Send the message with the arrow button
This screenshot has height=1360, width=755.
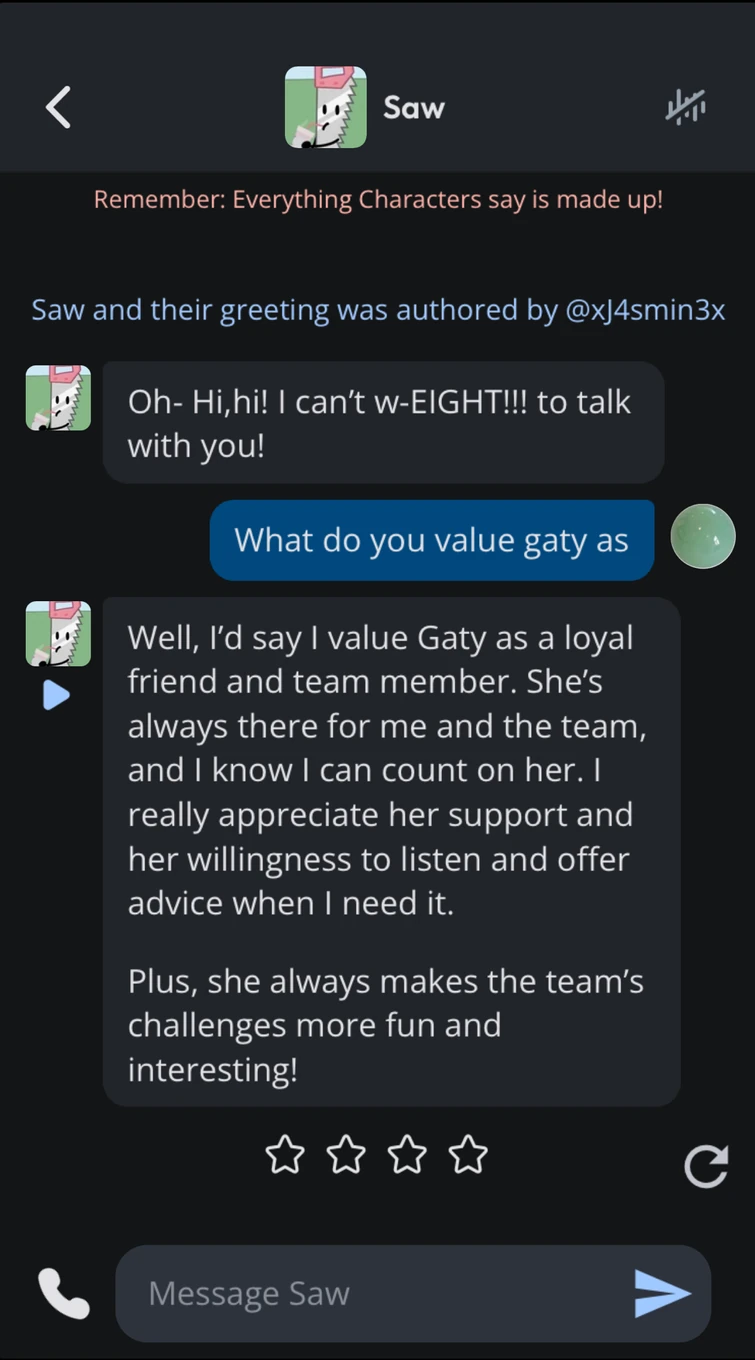pos(662,1294)
